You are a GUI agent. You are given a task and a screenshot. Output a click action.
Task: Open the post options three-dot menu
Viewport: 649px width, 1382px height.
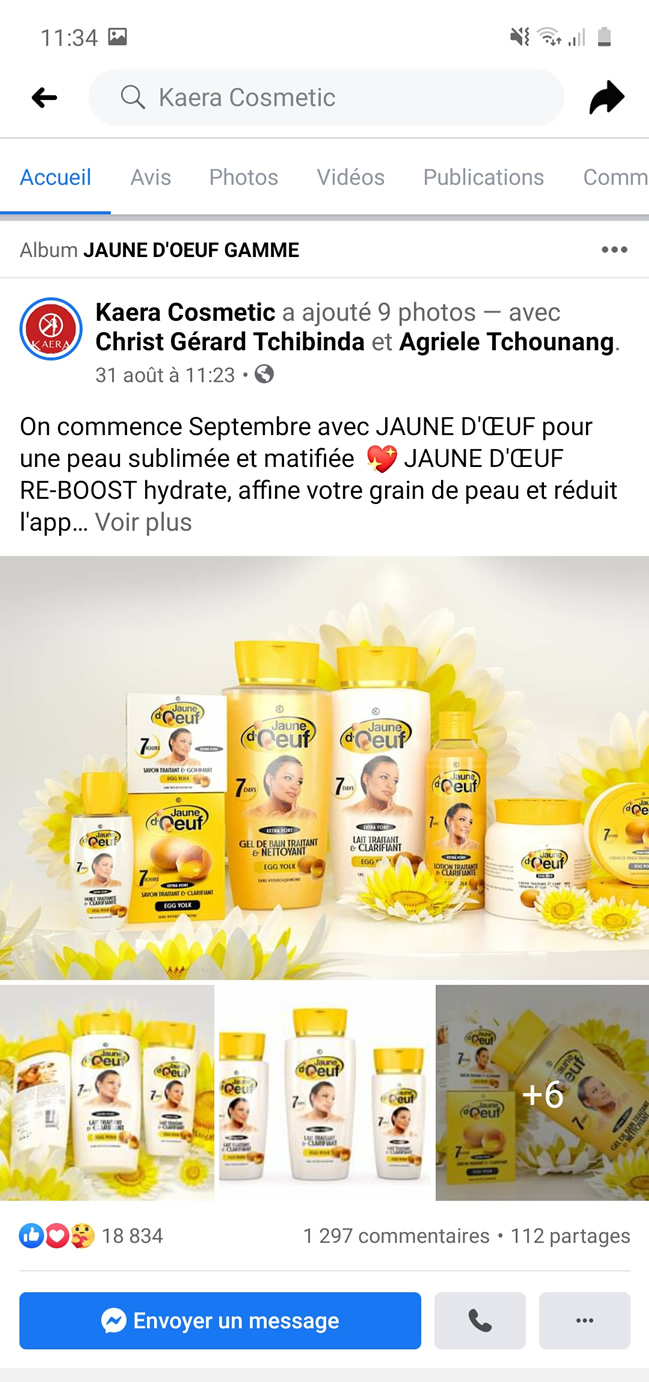tap(614, 250)
